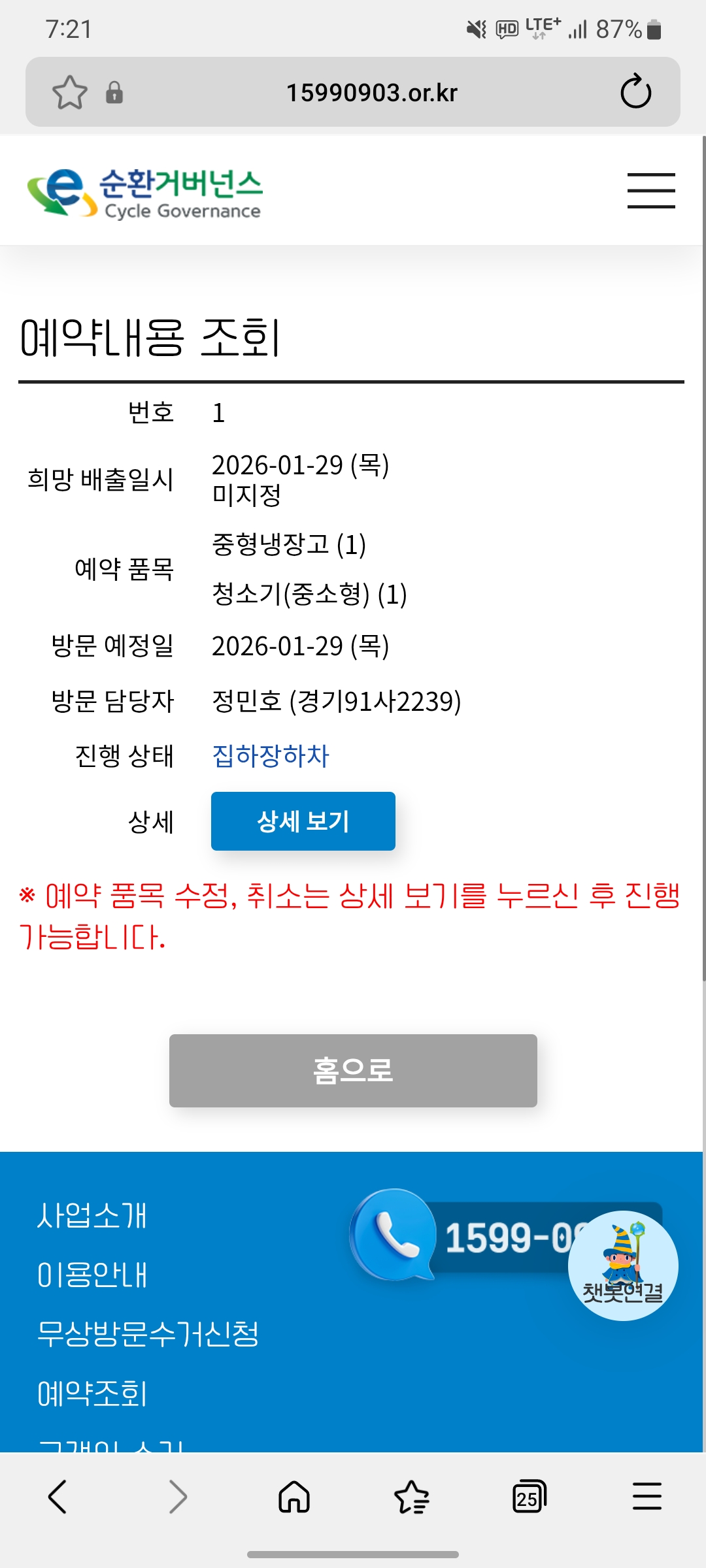This screenshot has height=1568, width=706.
Task: Show the 25 open browser tabs
Action: tap(529, 1496)
